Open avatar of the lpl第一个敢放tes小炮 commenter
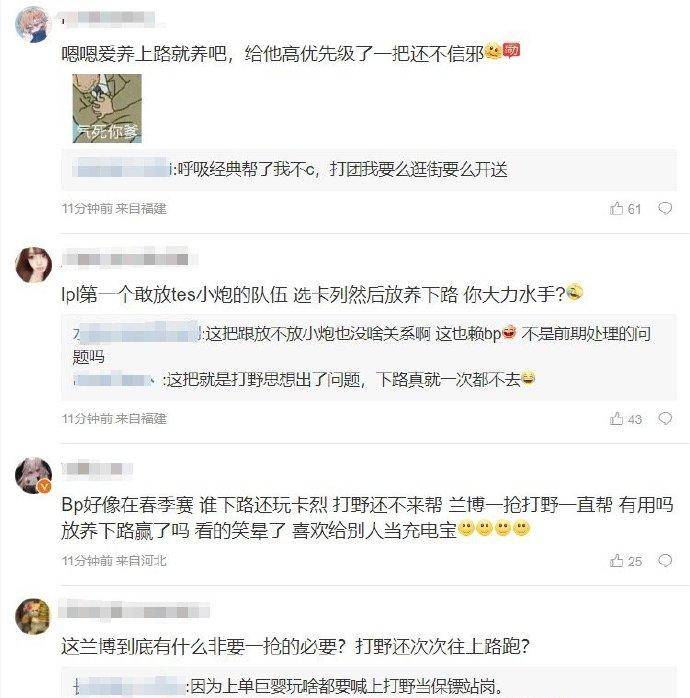Image resolution: width=690 pixels, height=698 pixels. pyautogui.click(x=33, y=265)
